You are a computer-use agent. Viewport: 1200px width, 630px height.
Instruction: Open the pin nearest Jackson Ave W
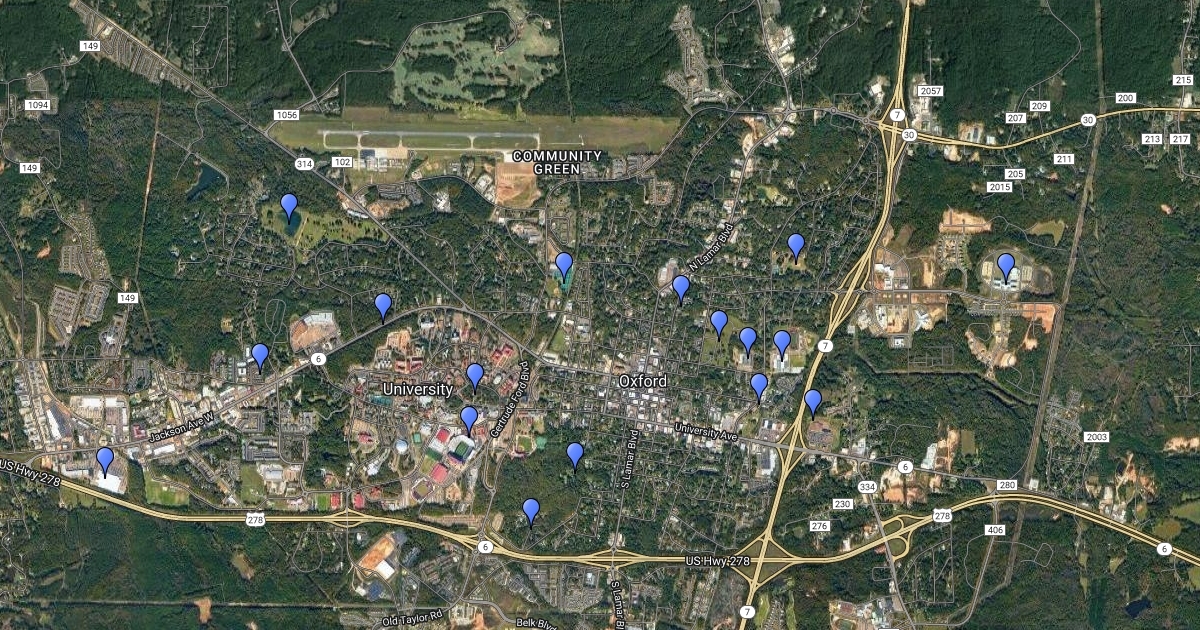pyautogui.click(x=260, y=356)
